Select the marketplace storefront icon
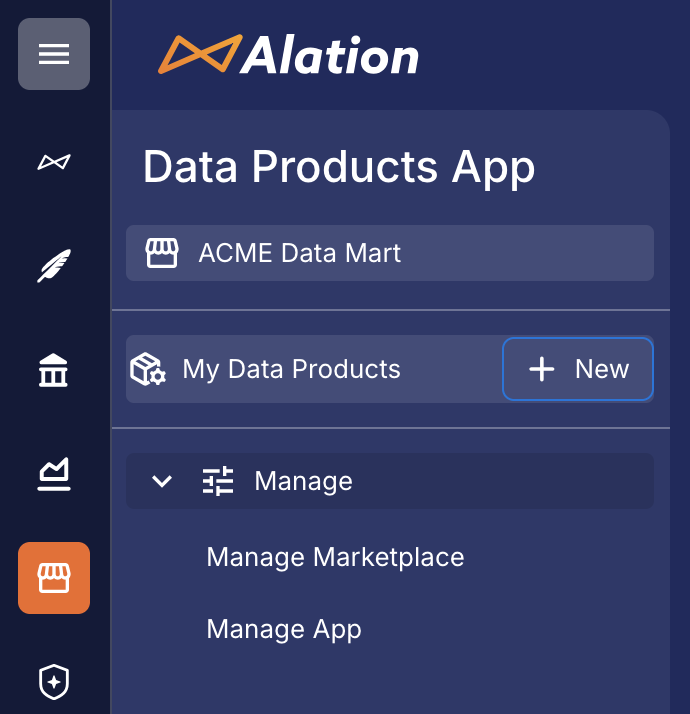690x714 pixels. pos(54,578)
